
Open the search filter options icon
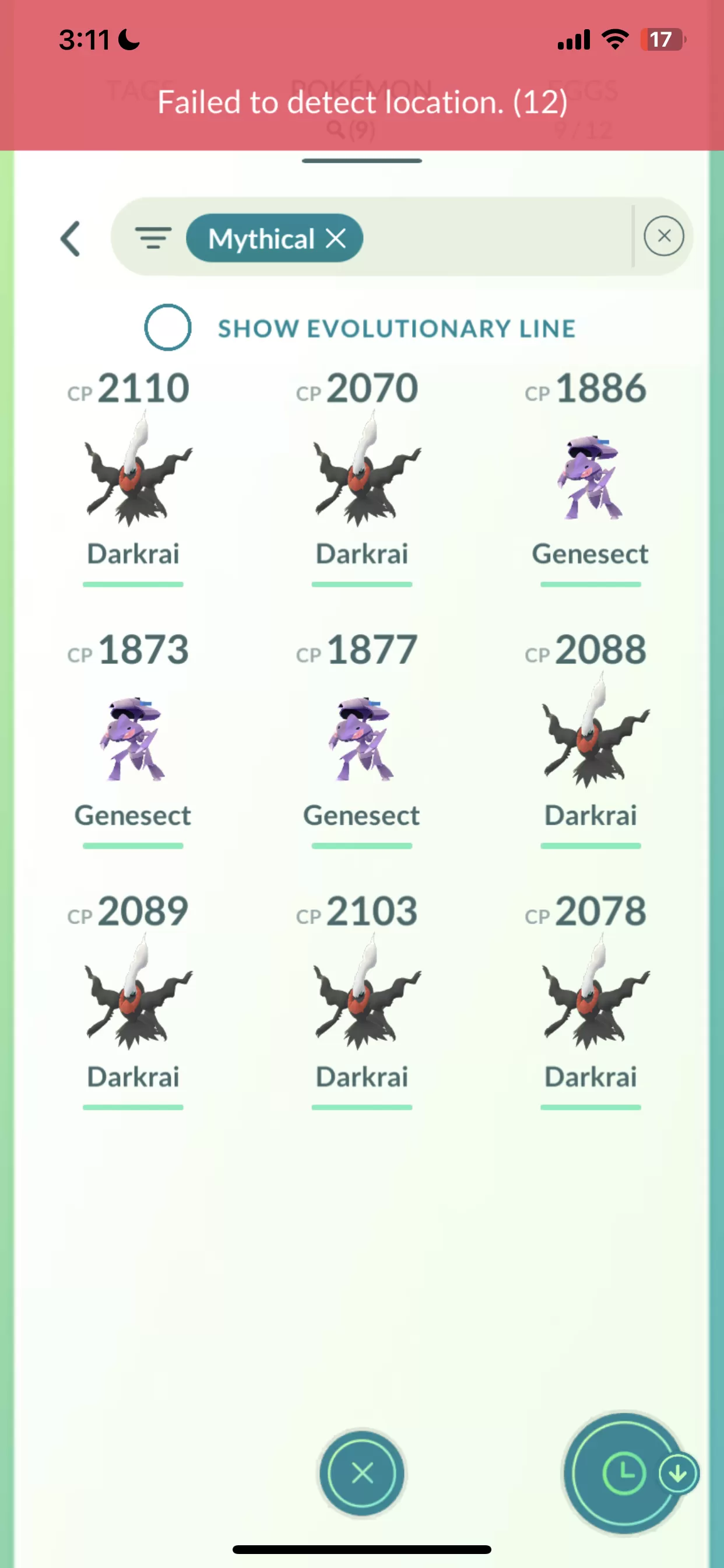[x=153, y=238]
